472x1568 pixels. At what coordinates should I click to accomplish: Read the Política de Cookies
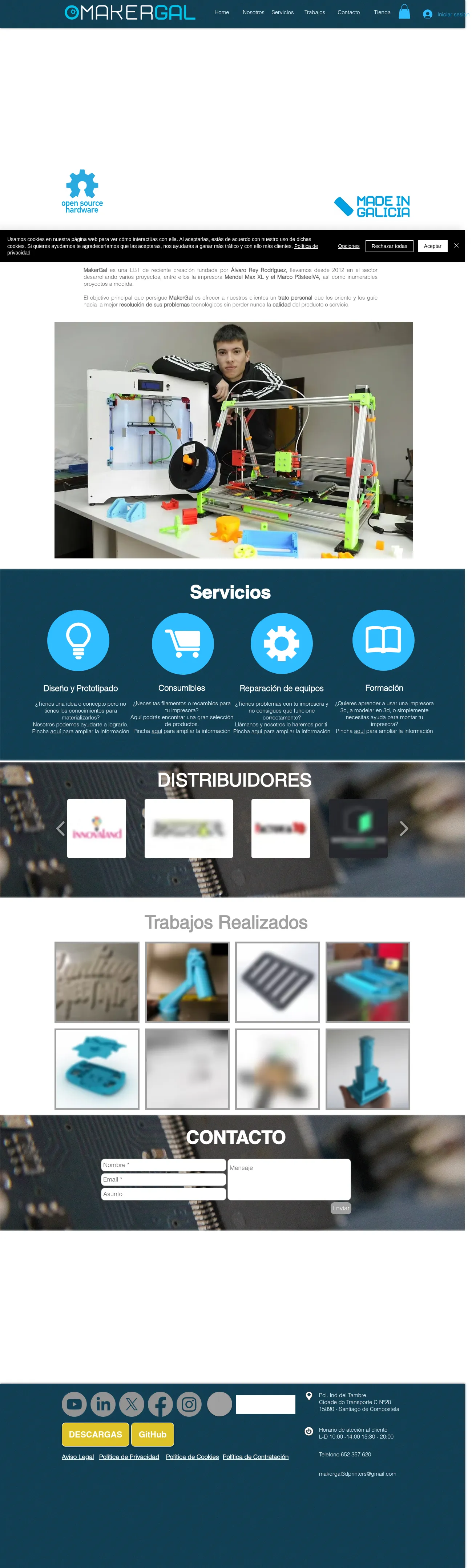point(192,1457)
